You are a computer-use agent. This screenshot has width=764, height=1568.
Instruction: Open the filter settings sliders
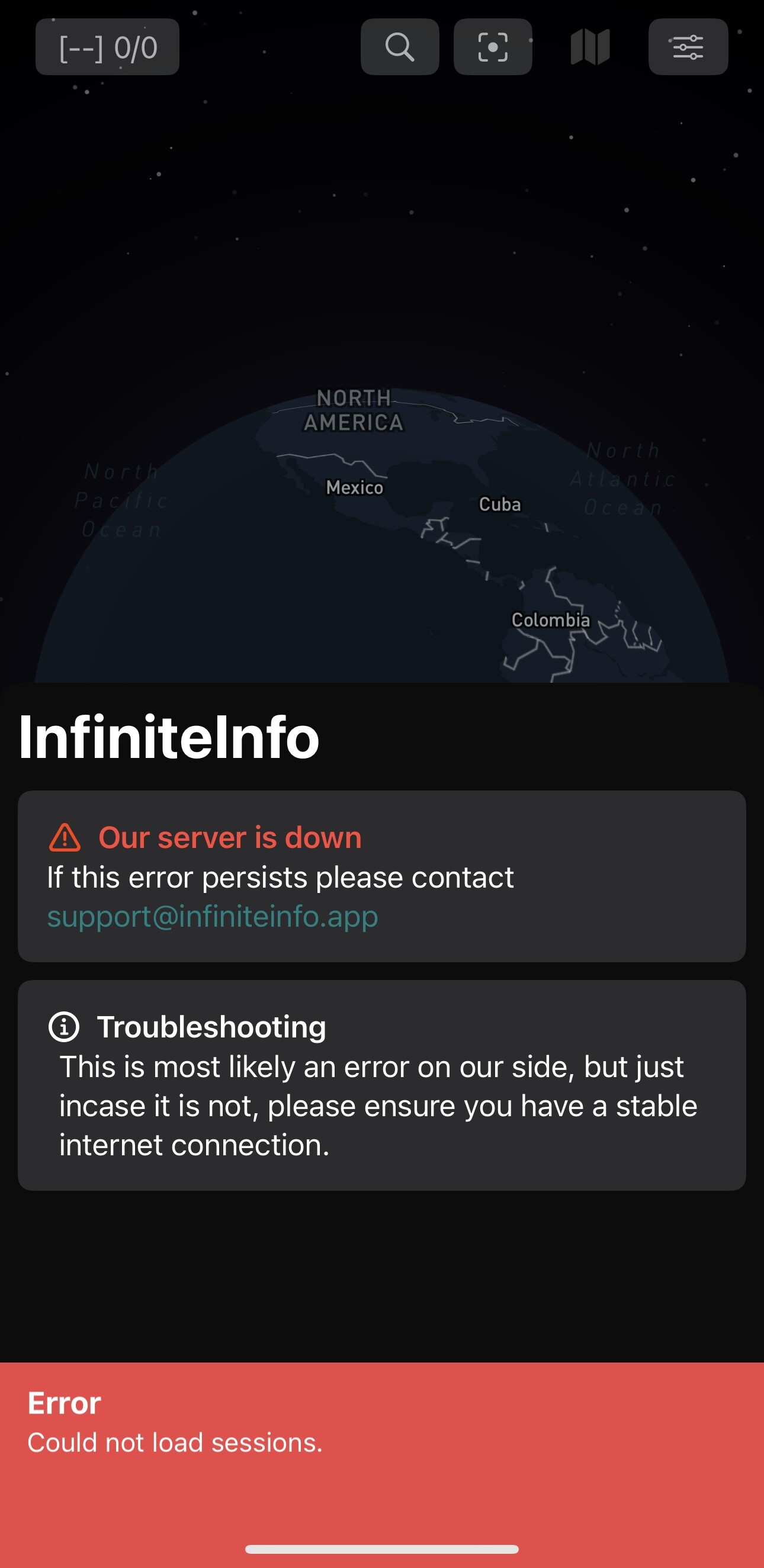click(688, 47)
